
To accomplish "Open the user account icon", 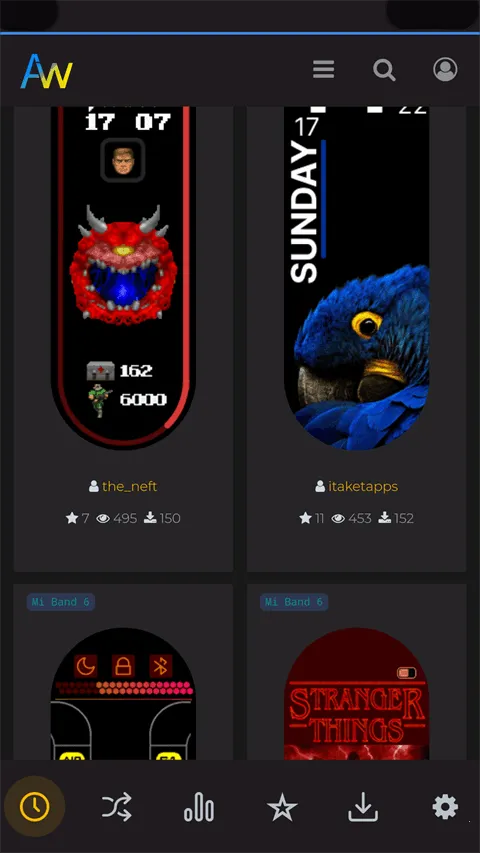I will click(x=445, y=70).
